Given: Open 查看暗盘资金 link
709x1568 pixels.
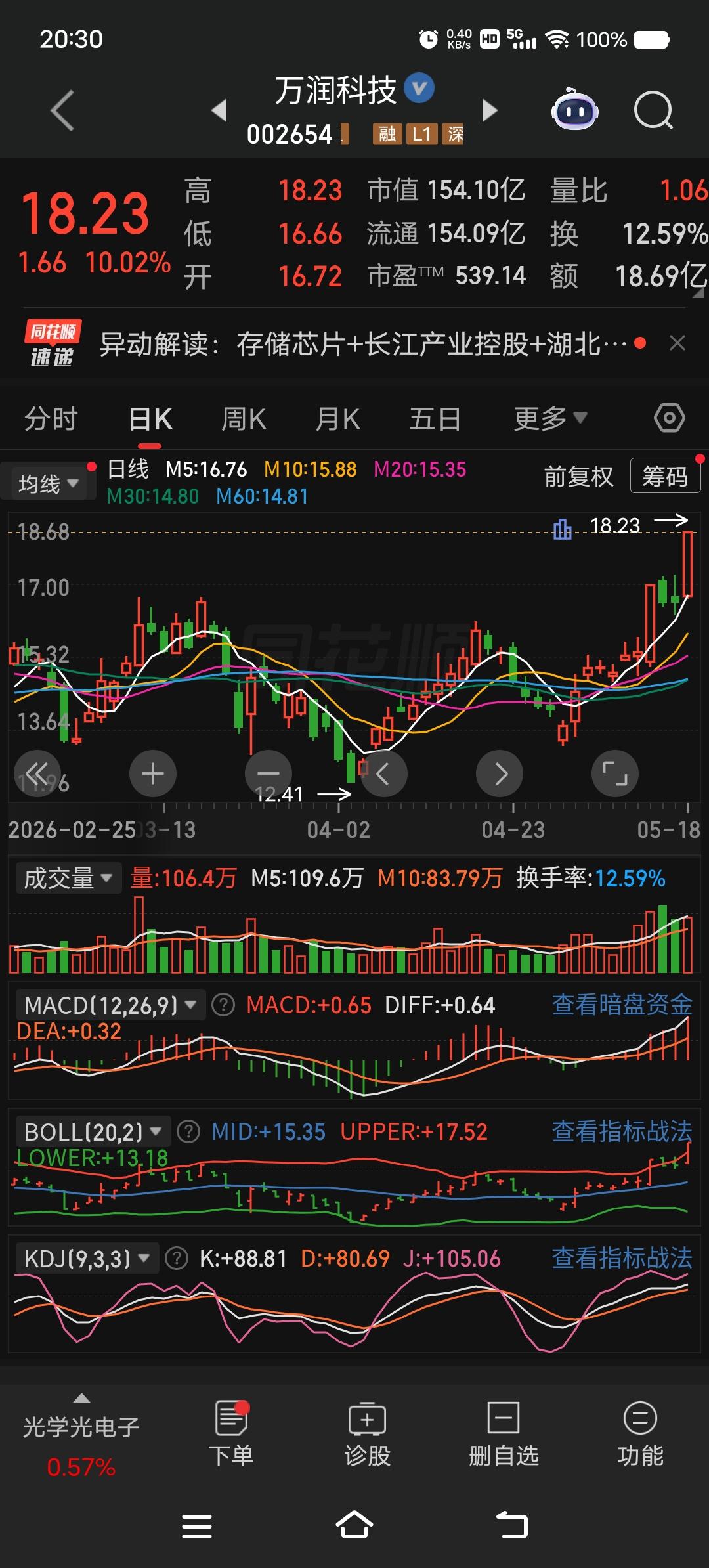Looking at the screenshot, I should (x=622, y=1005).
